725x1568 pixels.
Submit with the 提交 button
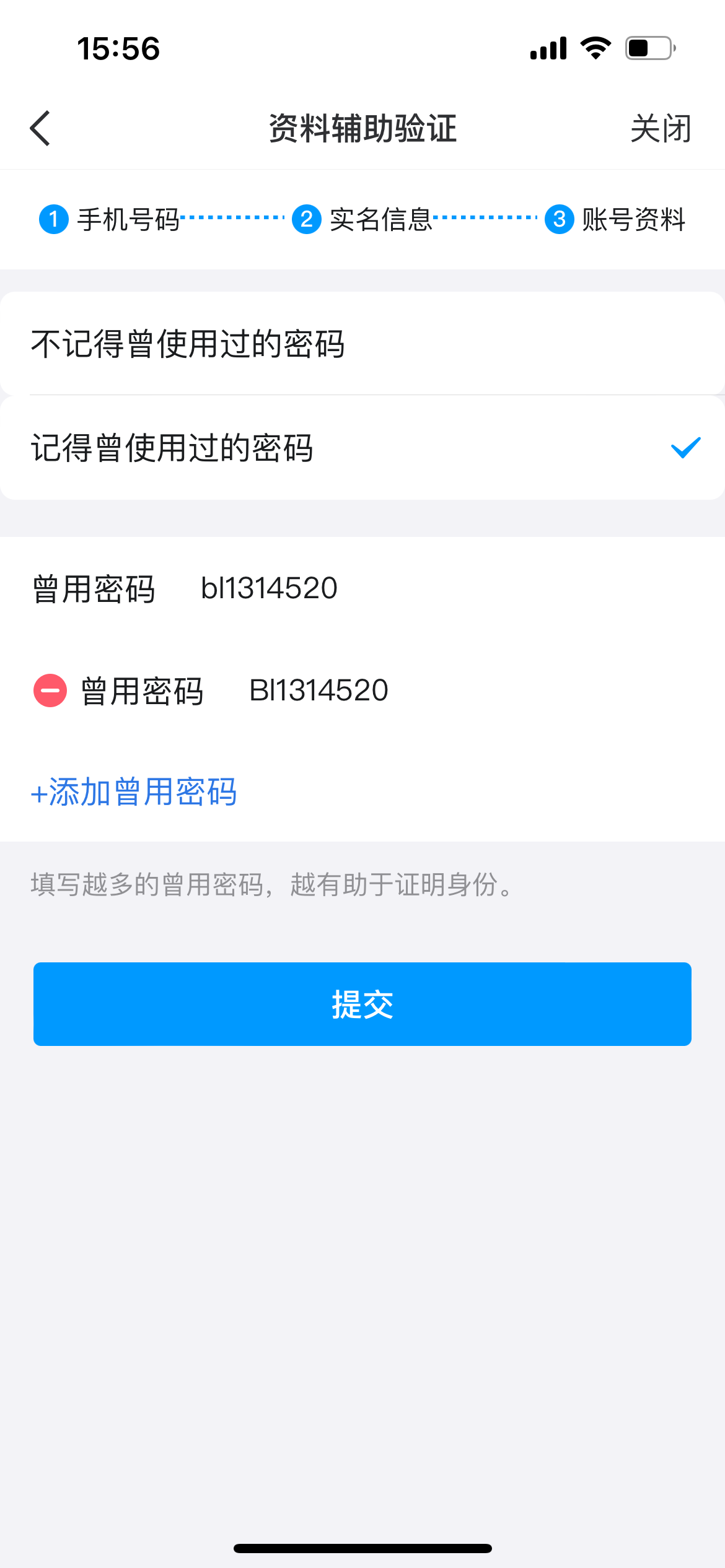(362, 1004)
